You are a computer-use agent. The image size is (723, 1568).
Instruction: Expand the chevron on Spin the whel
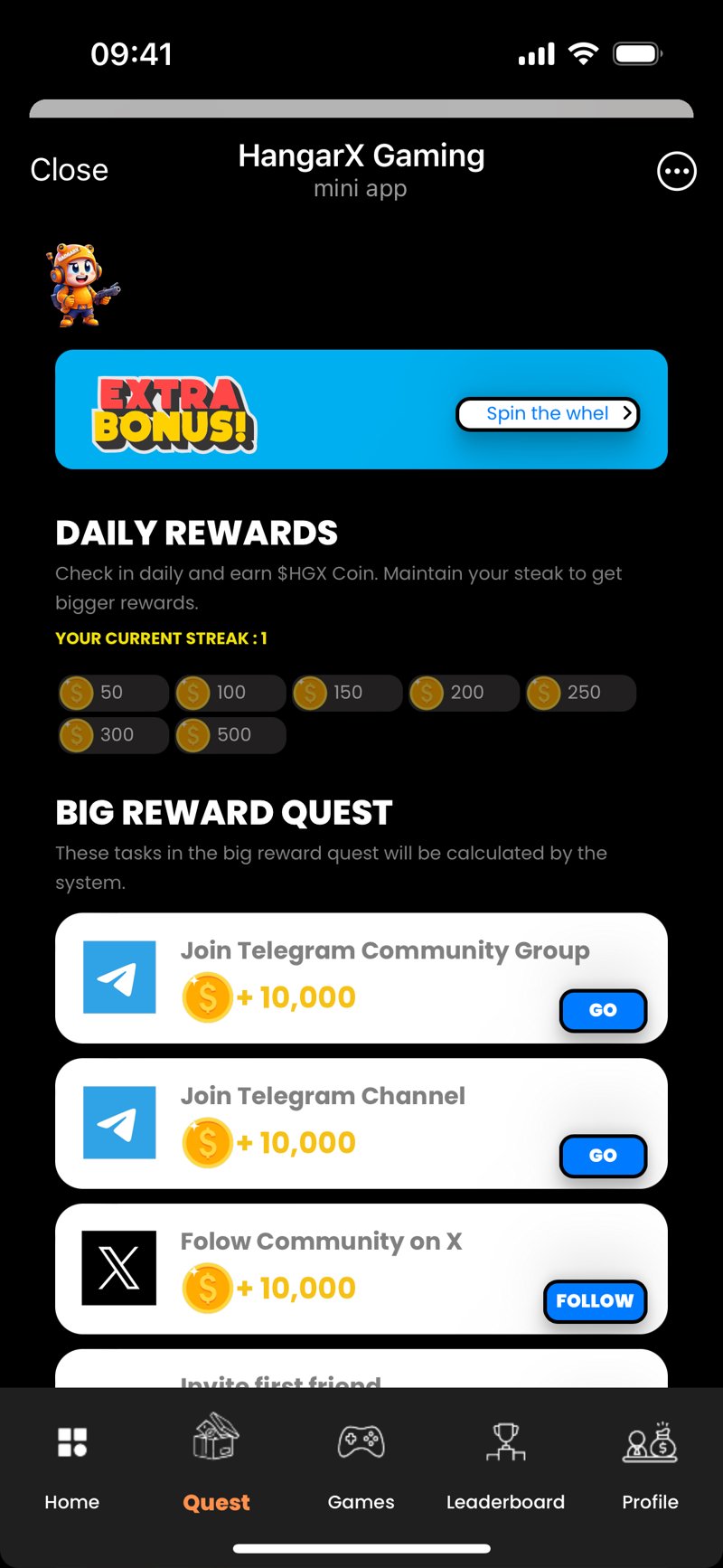626,413
